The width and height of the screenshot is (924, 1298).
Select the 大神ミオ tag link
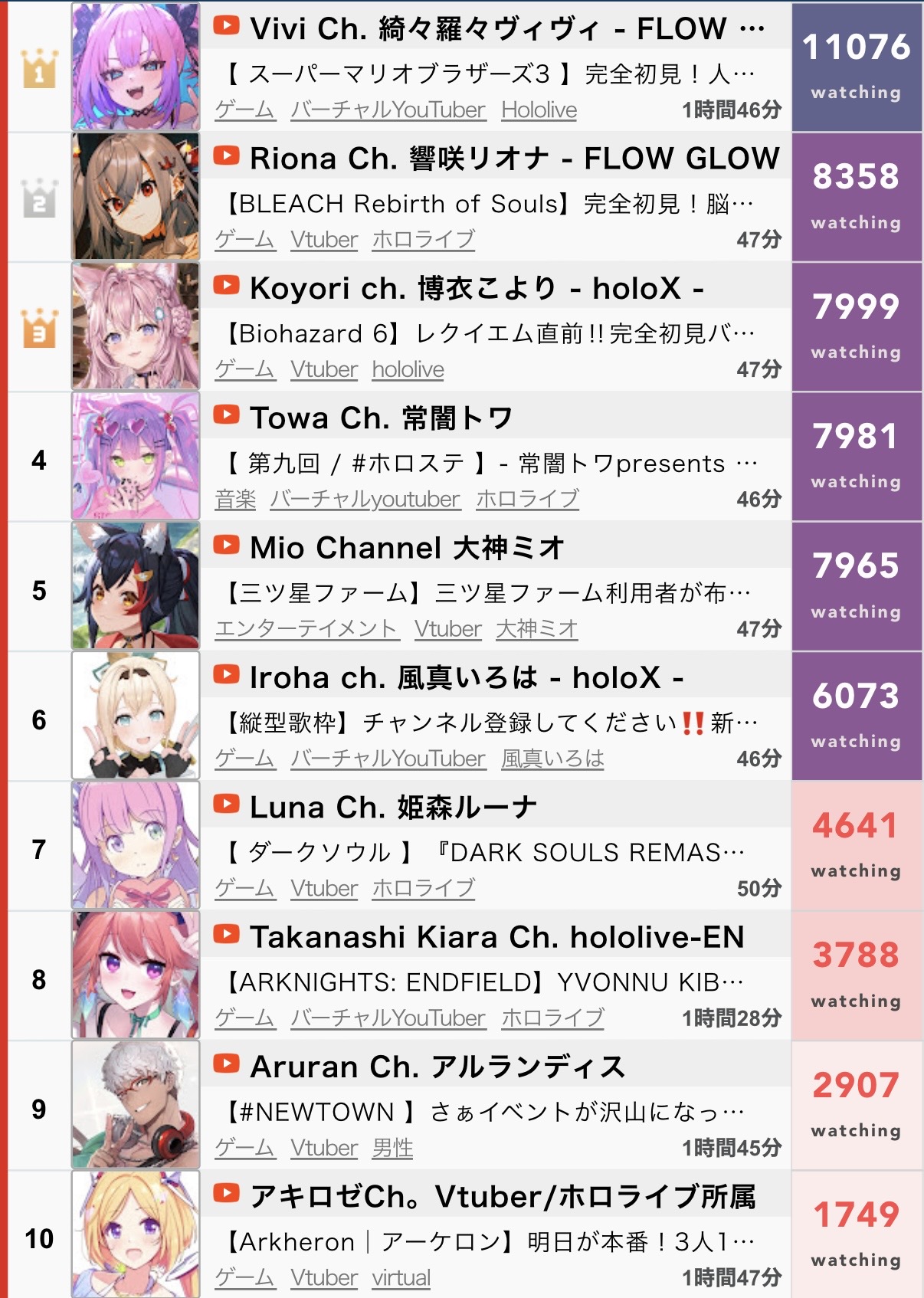click(536, 629)
